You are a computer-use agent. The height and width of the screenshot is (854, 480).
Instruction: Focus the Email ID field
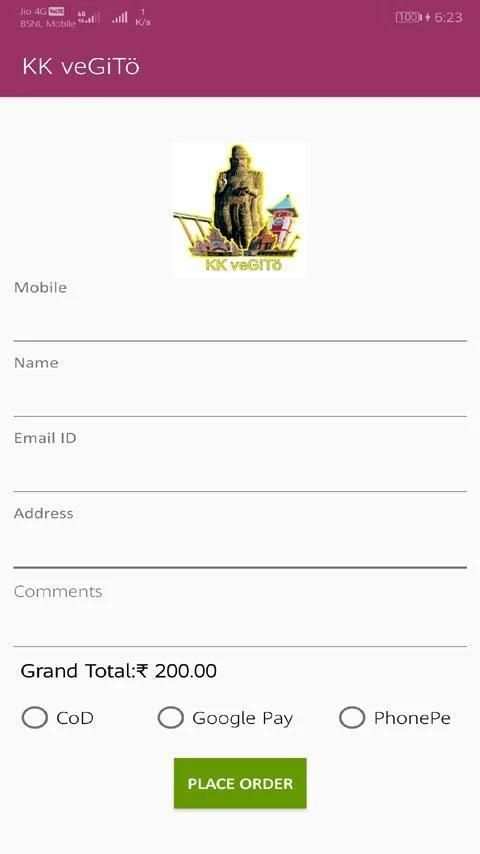coord(240,462)
